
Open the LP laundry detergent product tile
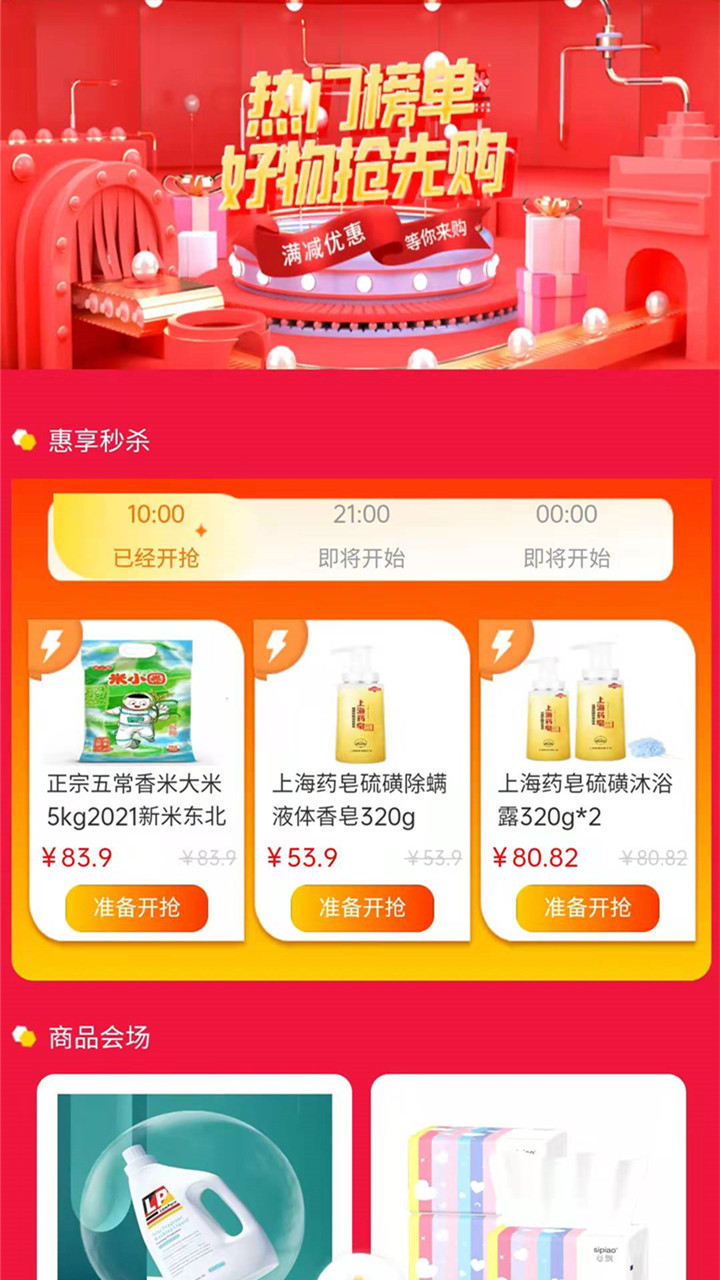[x=194, y=1180]
